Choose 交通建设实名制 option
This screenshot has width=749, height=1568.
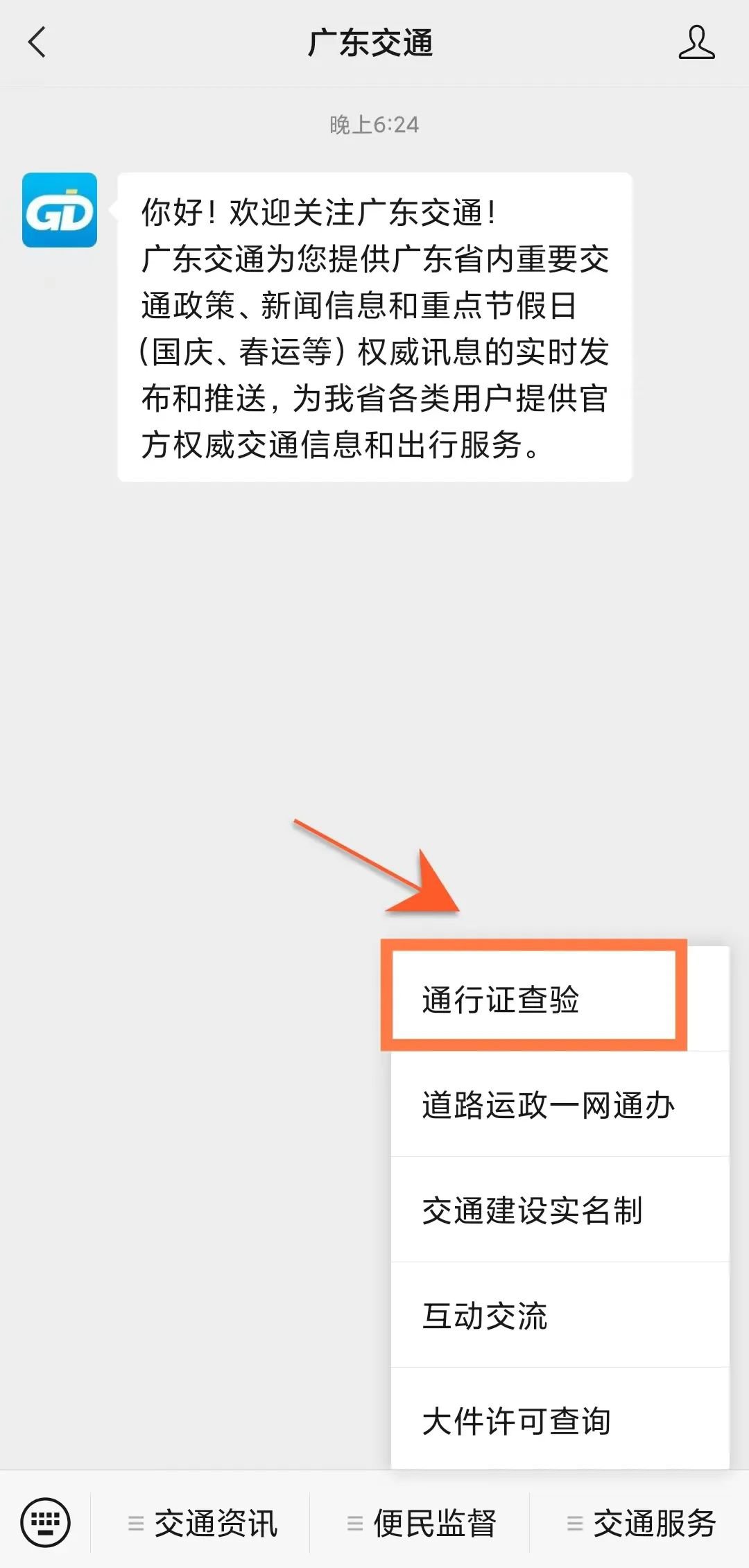[x=560, y=1210]
